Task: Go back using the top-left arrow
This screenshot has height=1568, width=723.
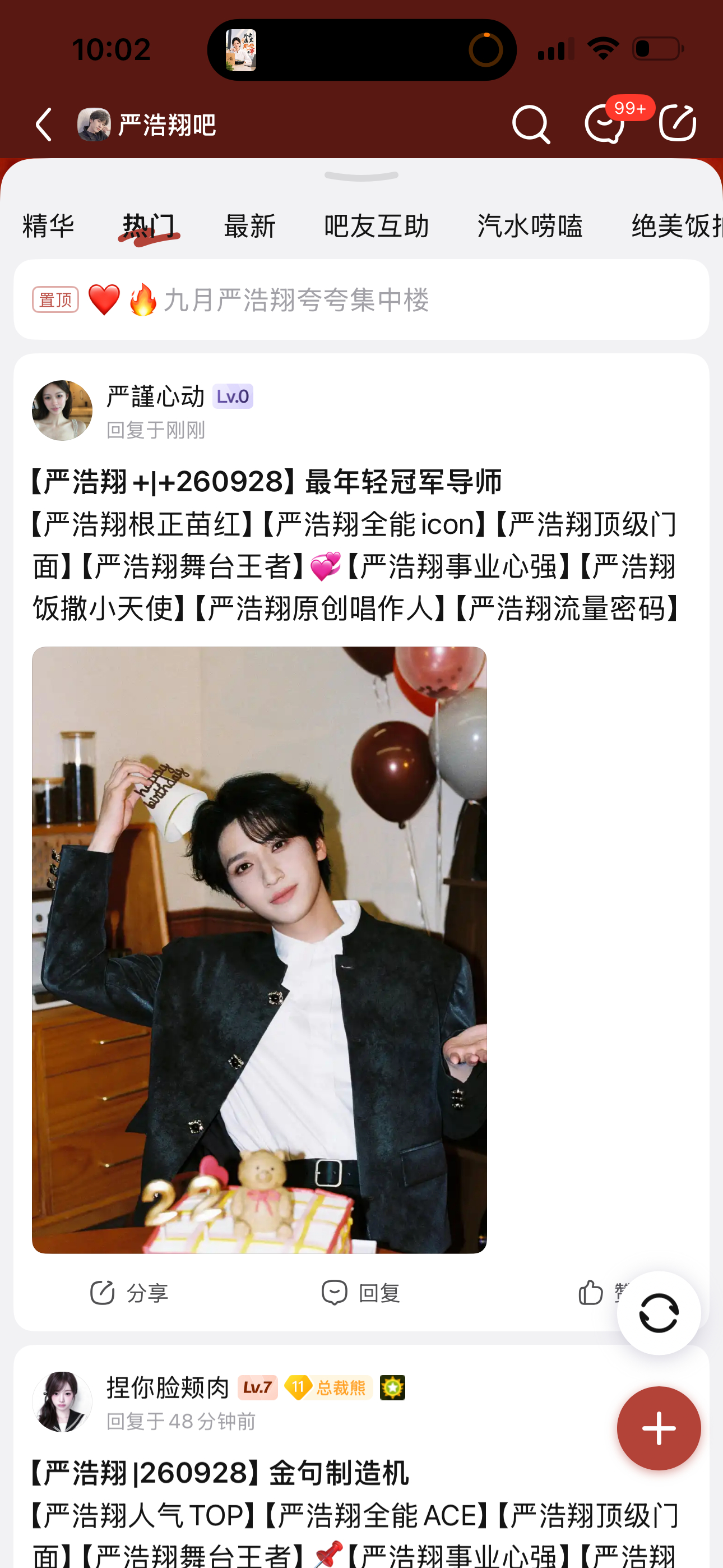Action: point(44,125)
